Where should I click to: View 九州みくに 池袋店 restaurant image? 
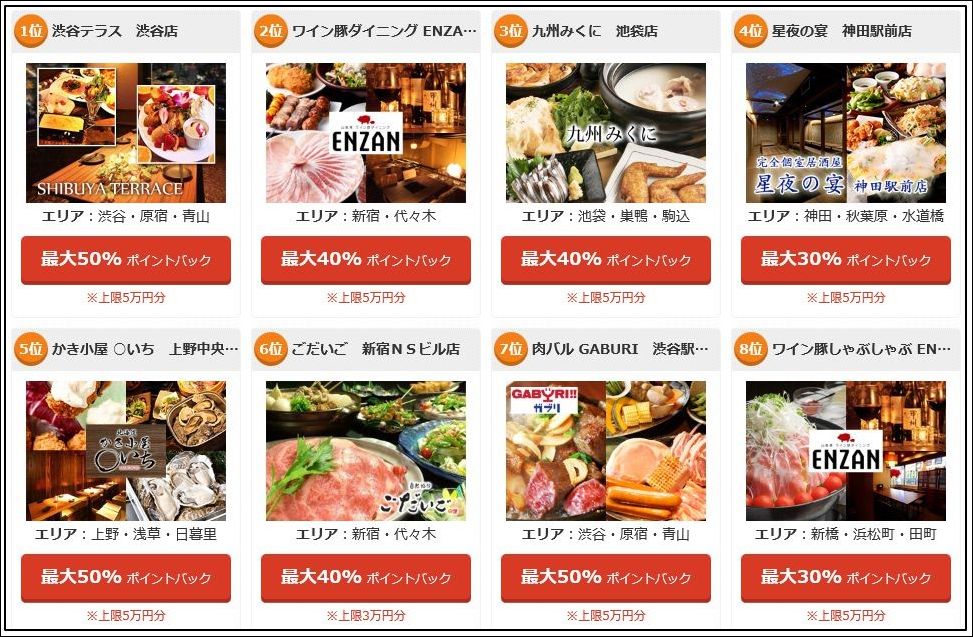click(606, 132)
